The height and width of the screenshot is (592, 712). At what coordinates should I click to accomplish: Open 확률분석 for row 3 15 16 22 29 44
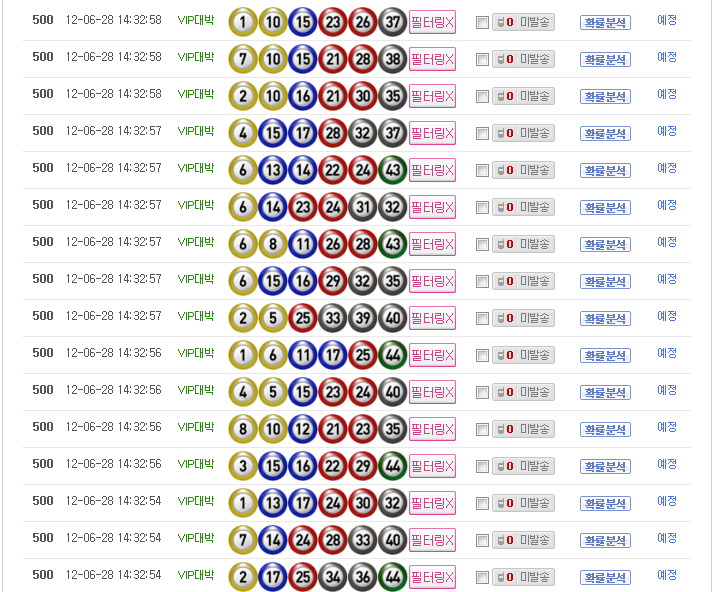tap(605, 467)
